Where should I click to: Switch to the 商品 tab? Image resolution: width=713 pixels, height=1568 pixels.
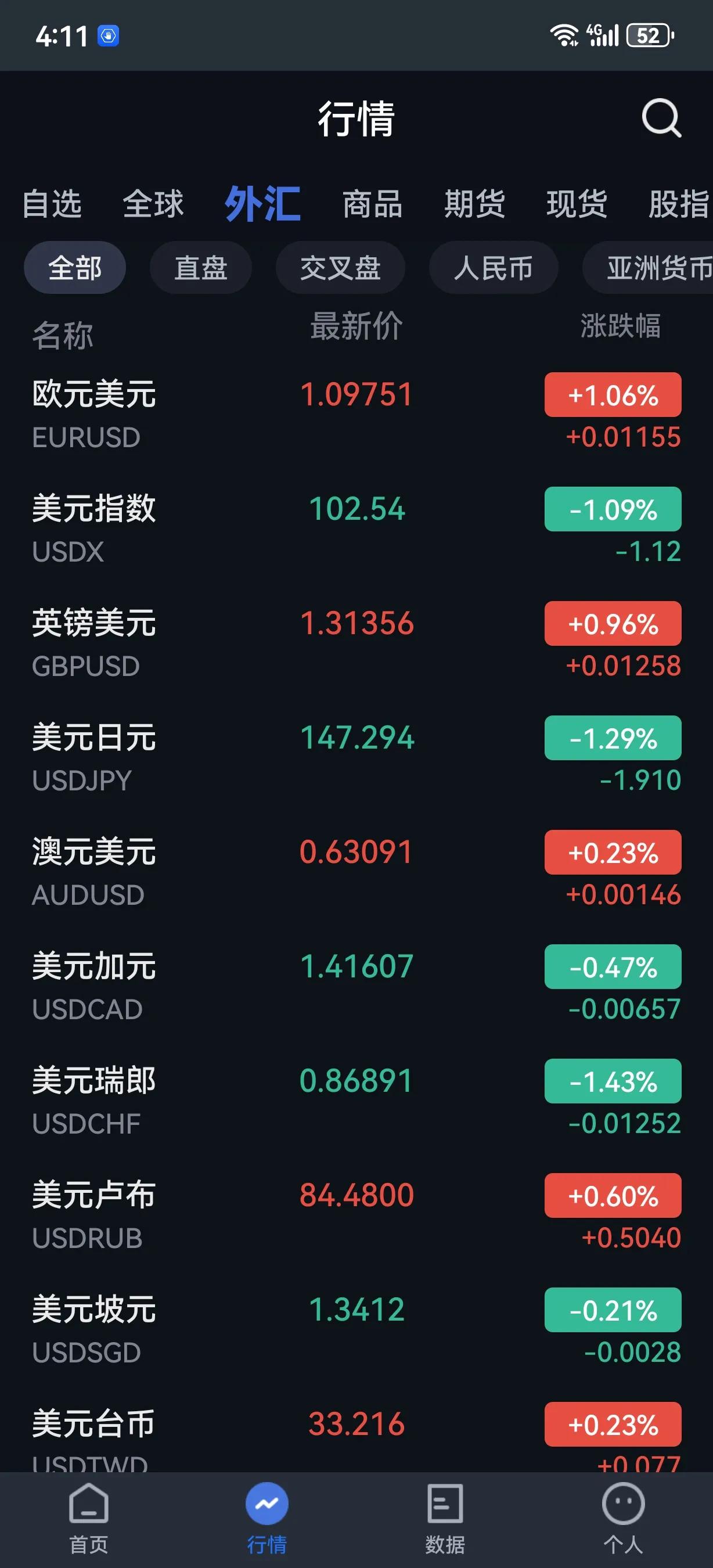pos(372,205)
